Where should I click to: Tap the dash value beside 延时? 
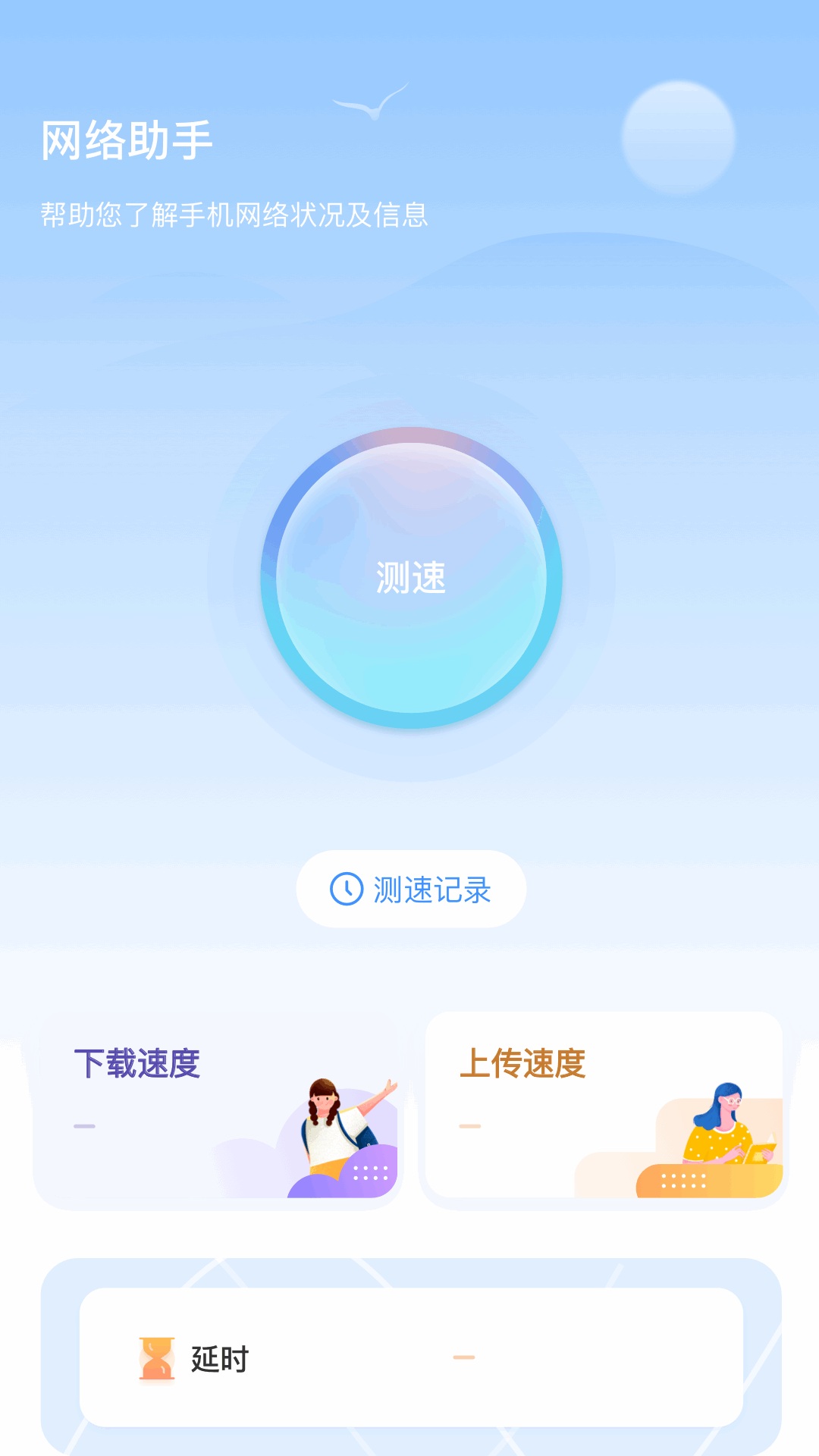click(463, 1357)
